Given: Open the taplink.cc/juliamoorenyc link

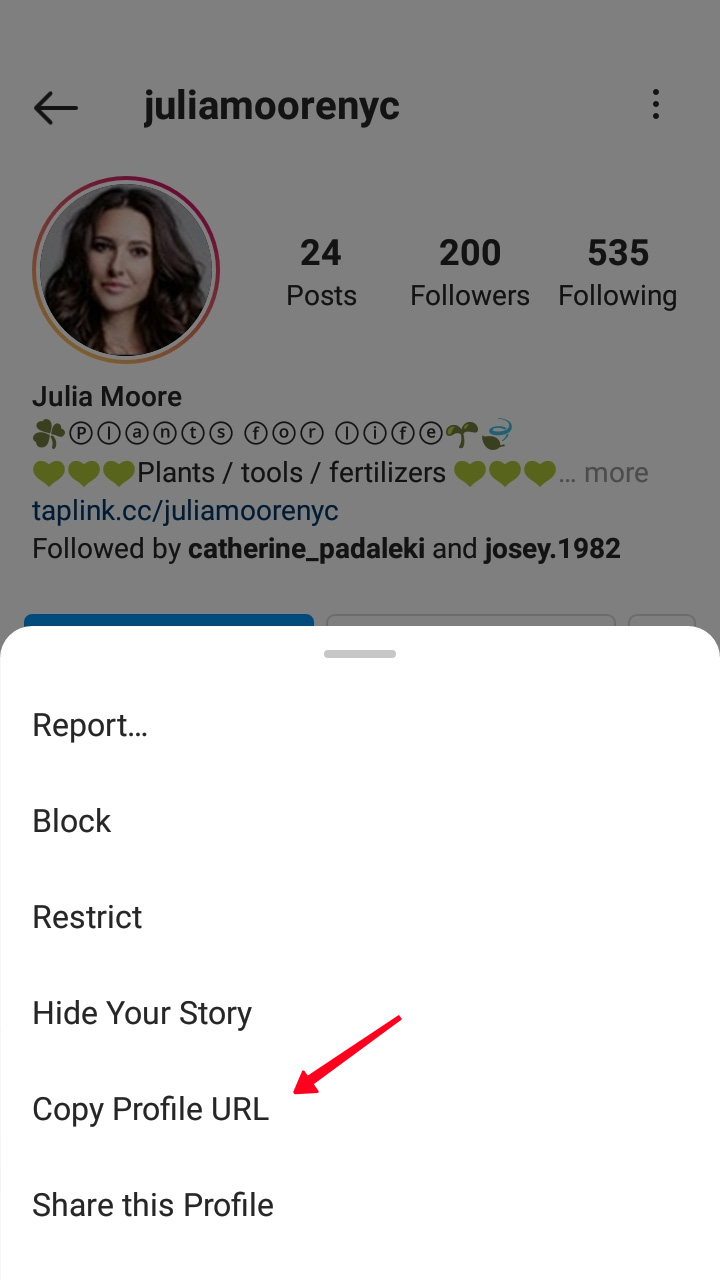Looking at the screenshot, I should (x=185, y=511).
